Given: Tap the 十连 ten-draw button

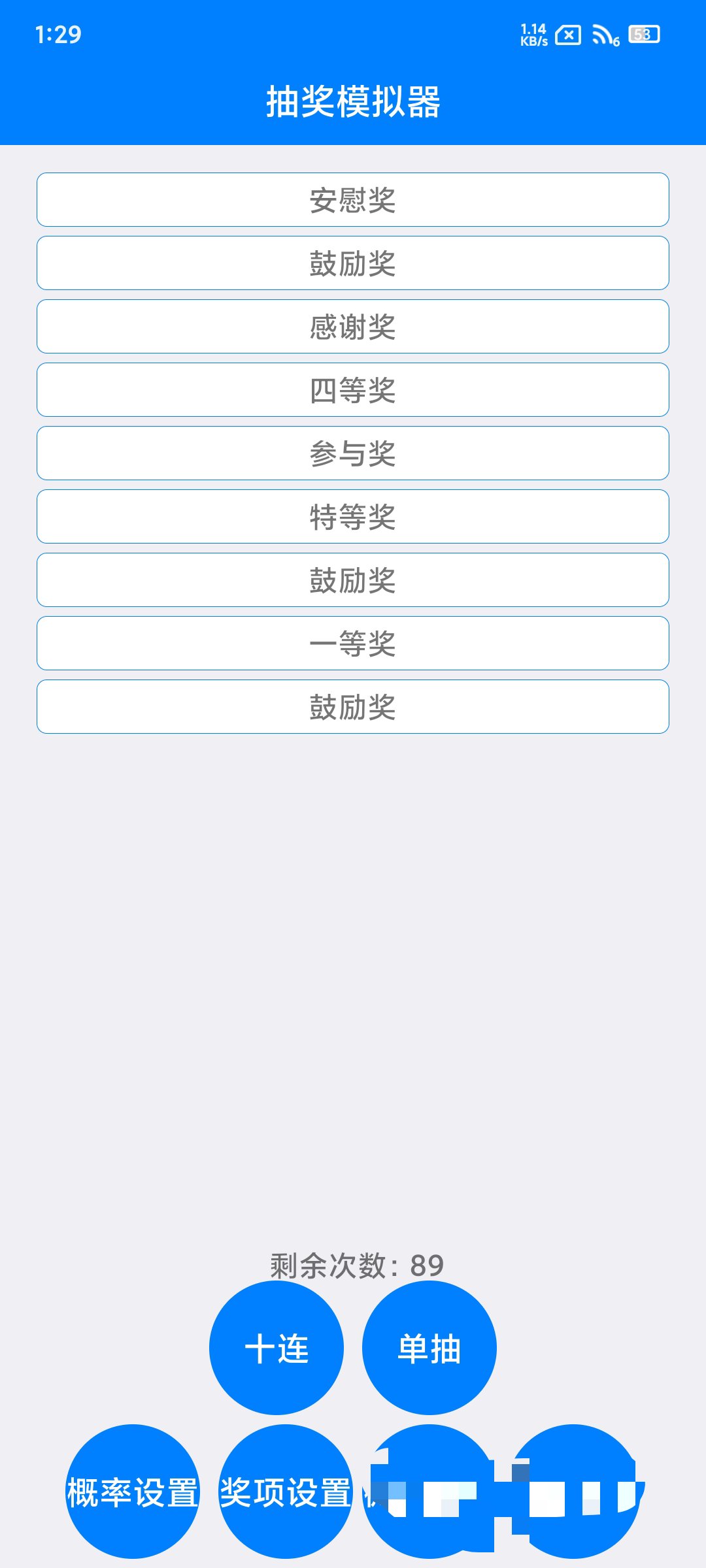Looking at the screenshot, I should [x=276, y=1348].
